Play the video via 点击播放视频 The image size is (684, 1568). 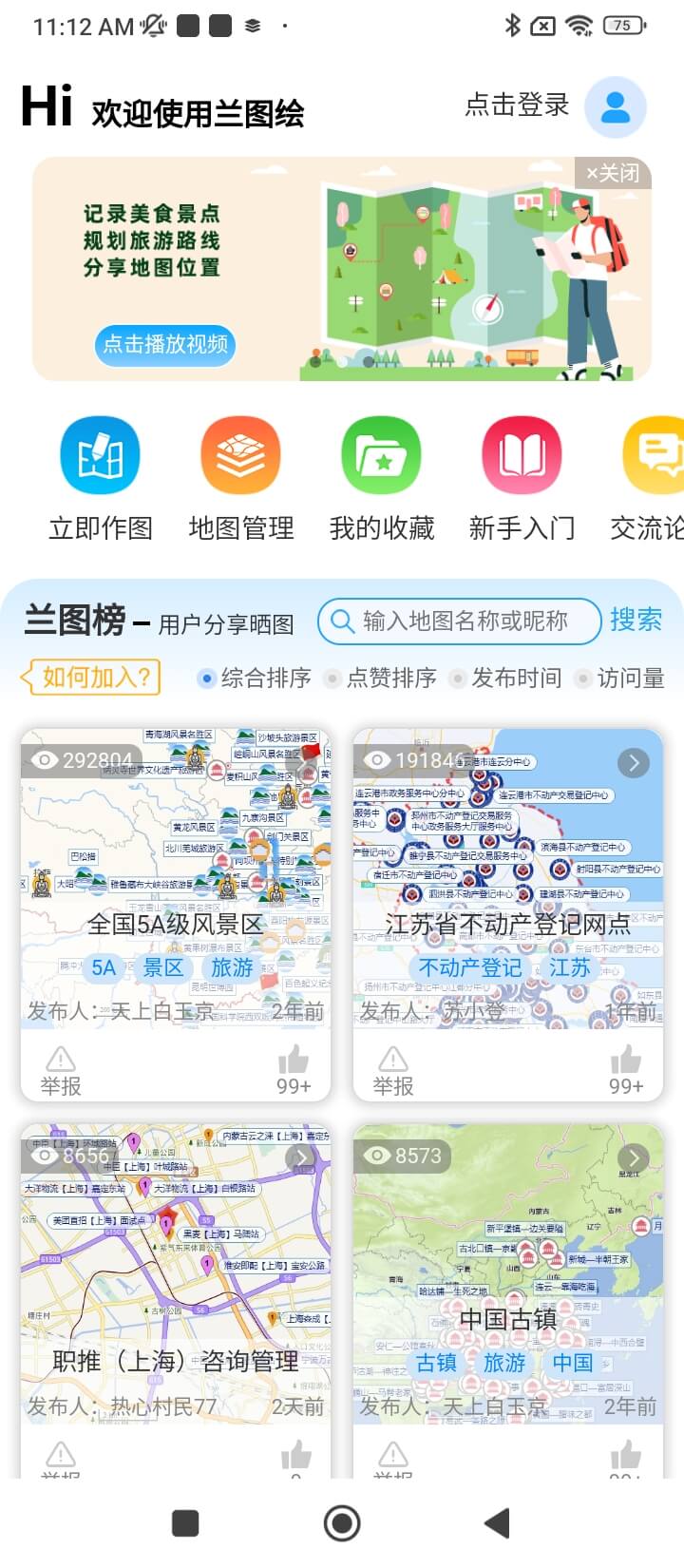tap(165, 344)
